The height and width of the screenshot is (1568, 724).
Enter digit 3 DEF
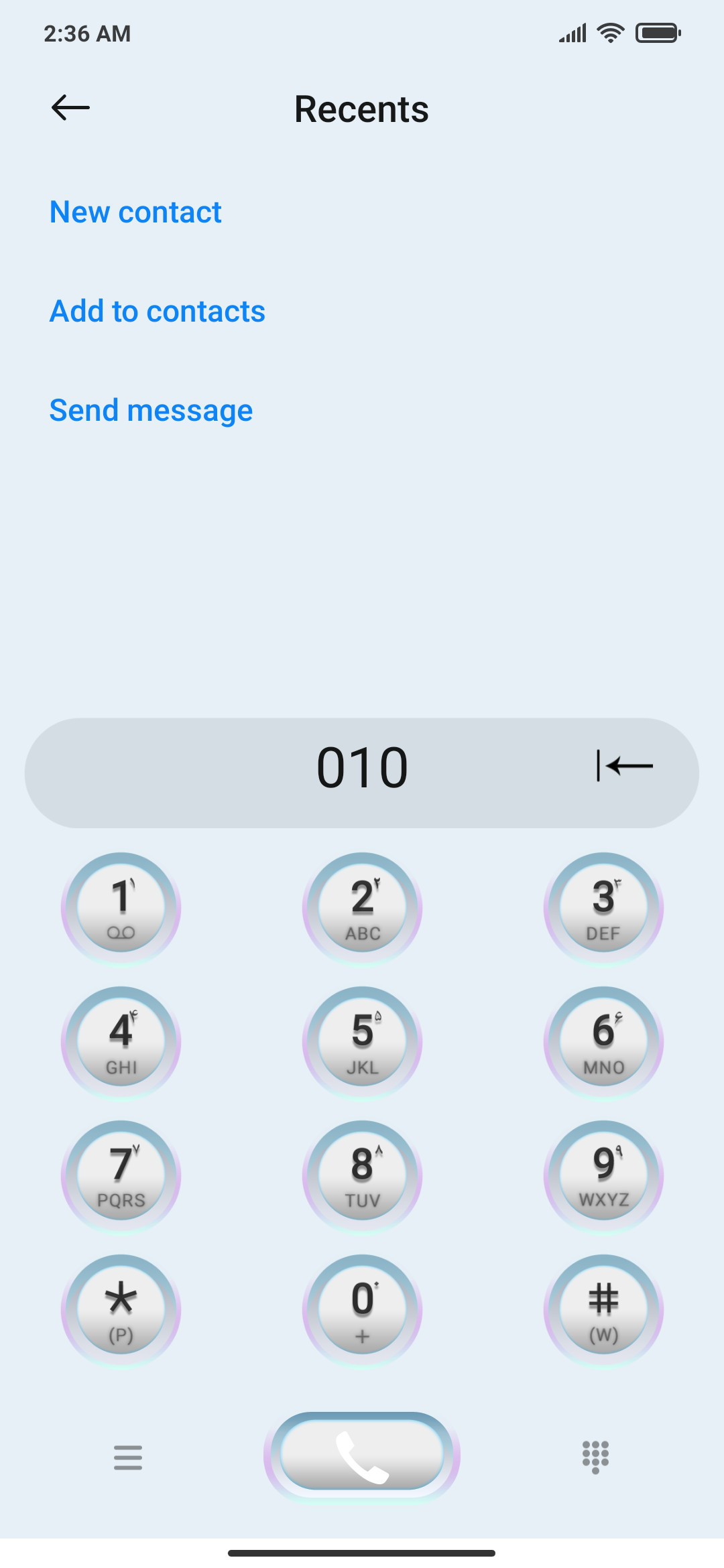[603, 909]
